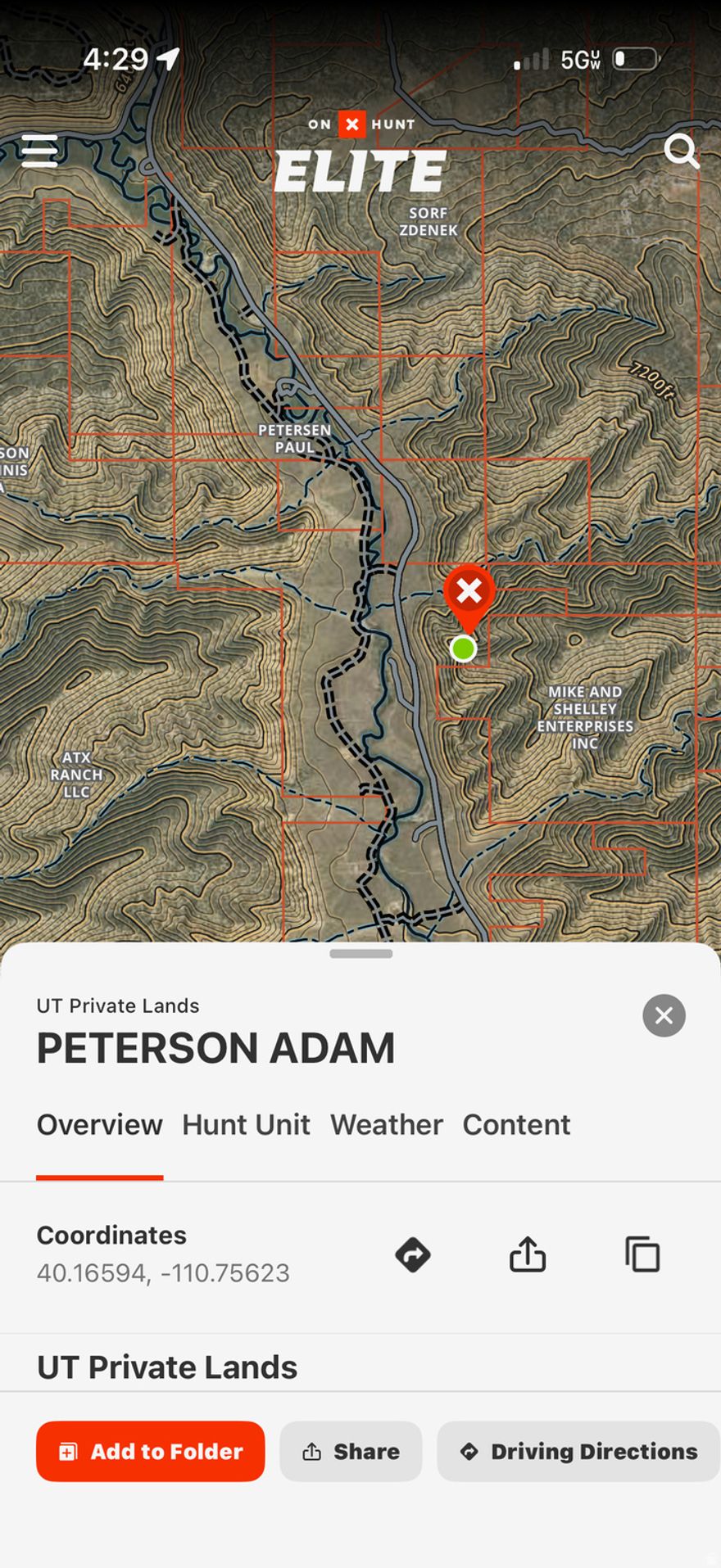The width and height of the screenshot is (721, 1568).
Task: Get directions via the coordinates arrow icon
Action: pos(413,1254)
